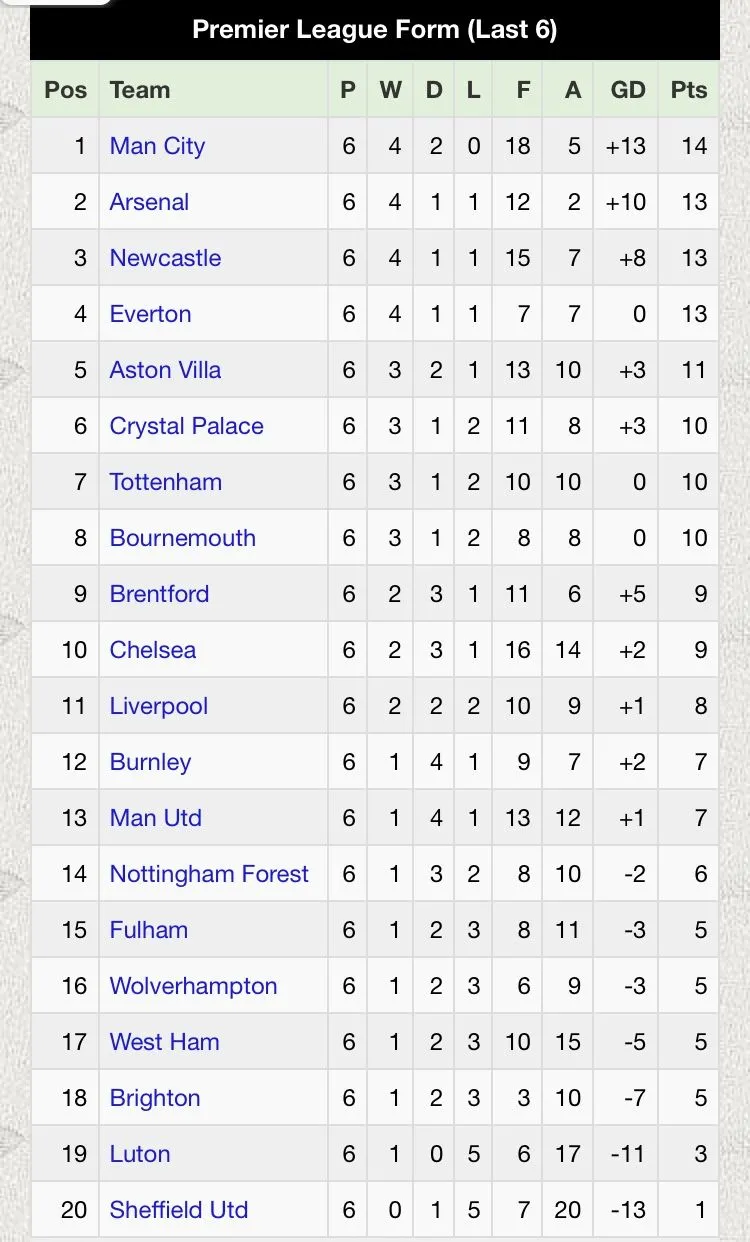Go to the Man Utd link
750x1242 pixels.
click(x=155, y=818)
